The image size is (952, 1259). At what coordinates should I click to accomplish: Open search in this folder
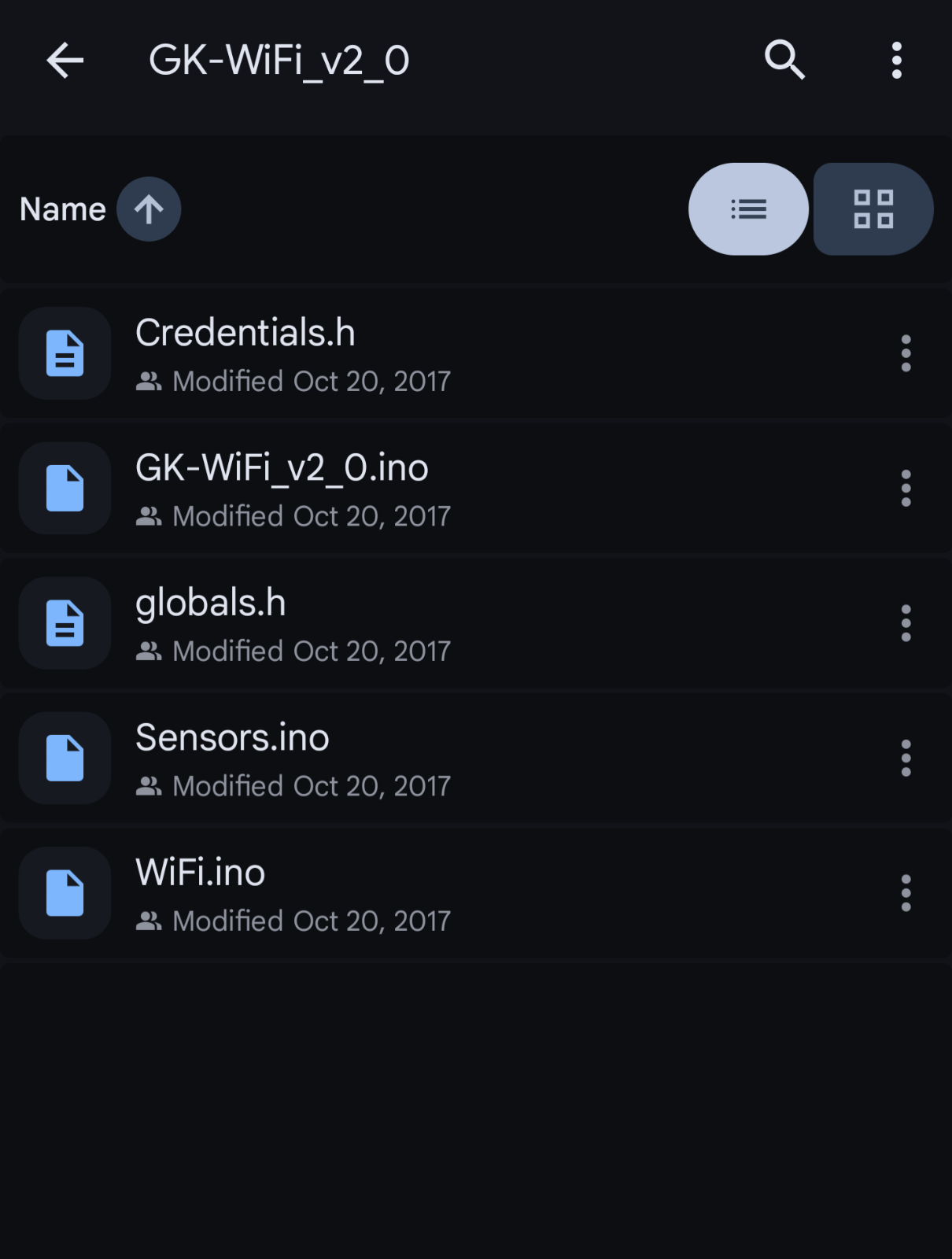click(x=784, y=61)
